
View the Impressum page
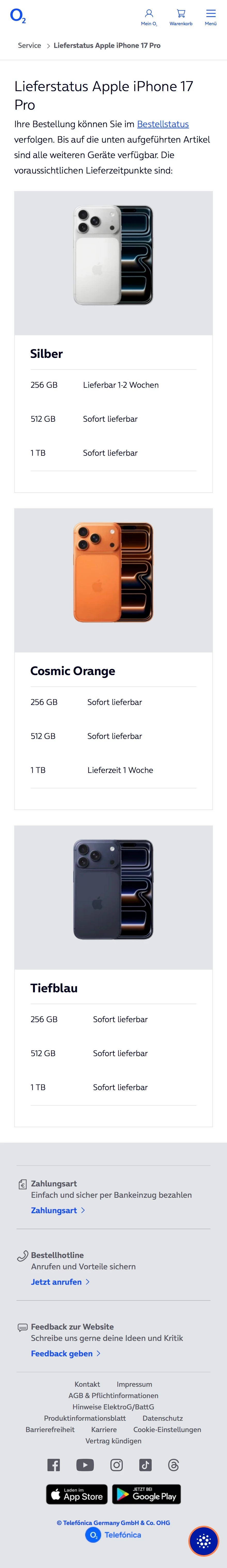(134, 1384)
